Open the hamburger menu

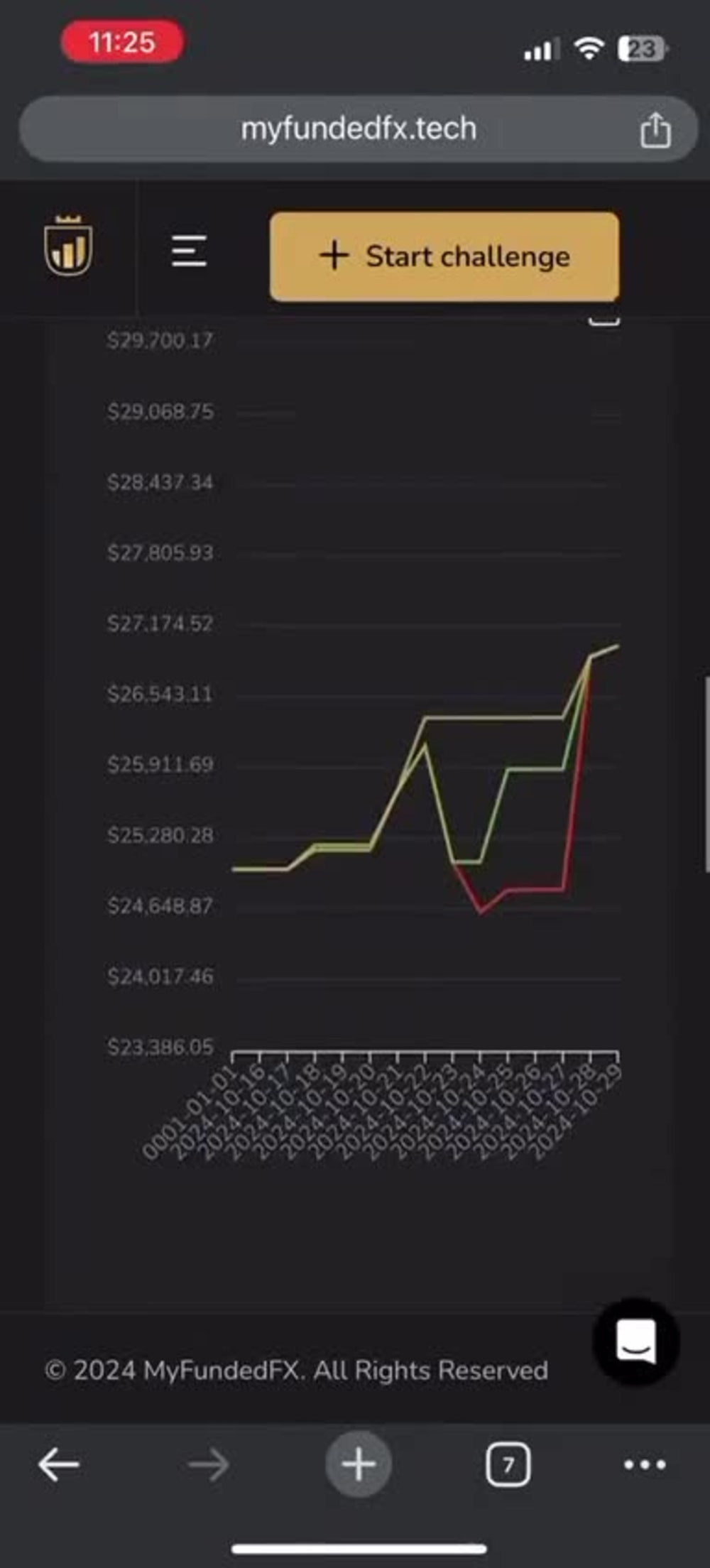coord(189,251)
